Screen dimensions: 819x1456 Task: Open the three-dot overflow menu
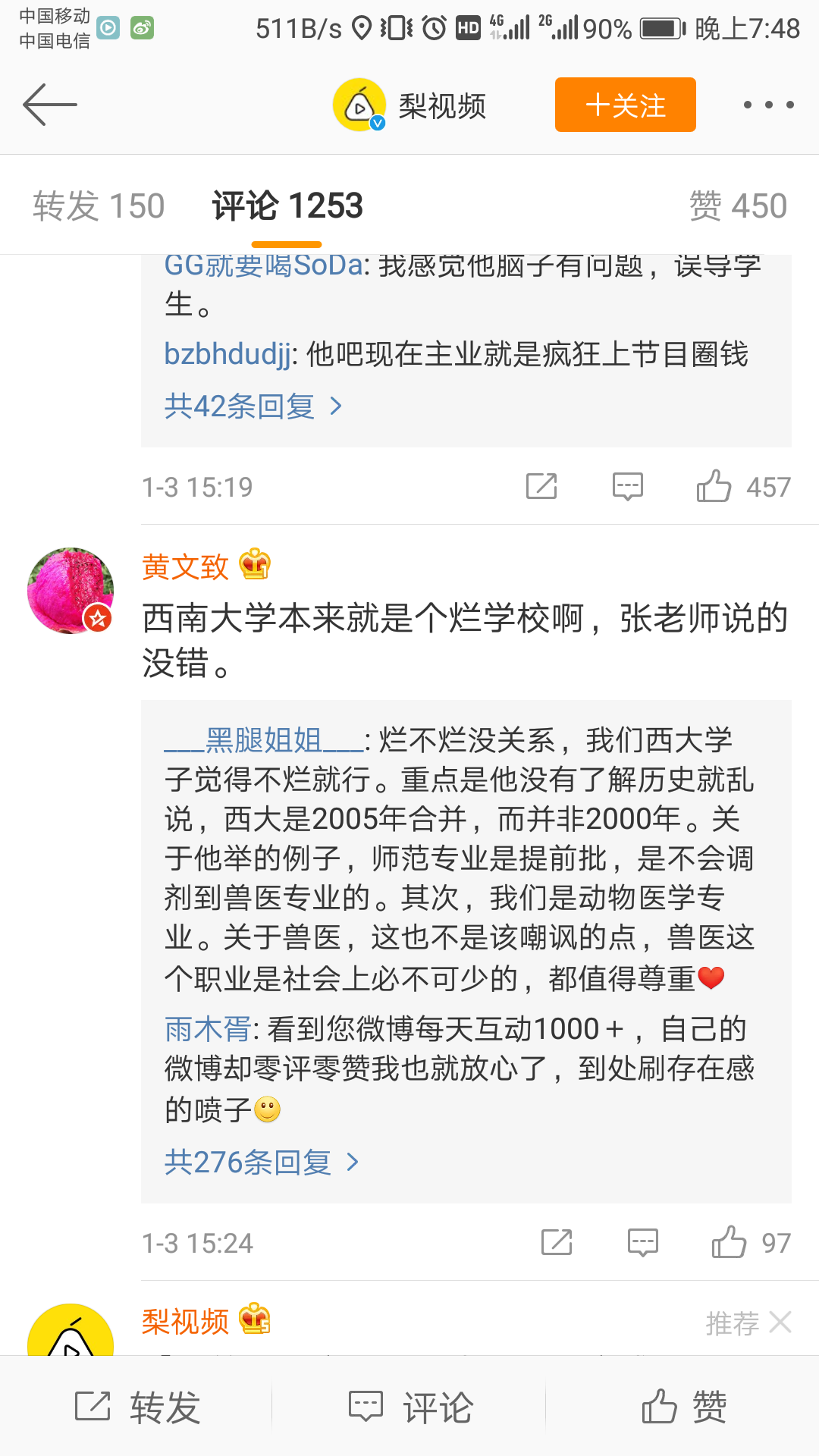click(x=768, y=105)
